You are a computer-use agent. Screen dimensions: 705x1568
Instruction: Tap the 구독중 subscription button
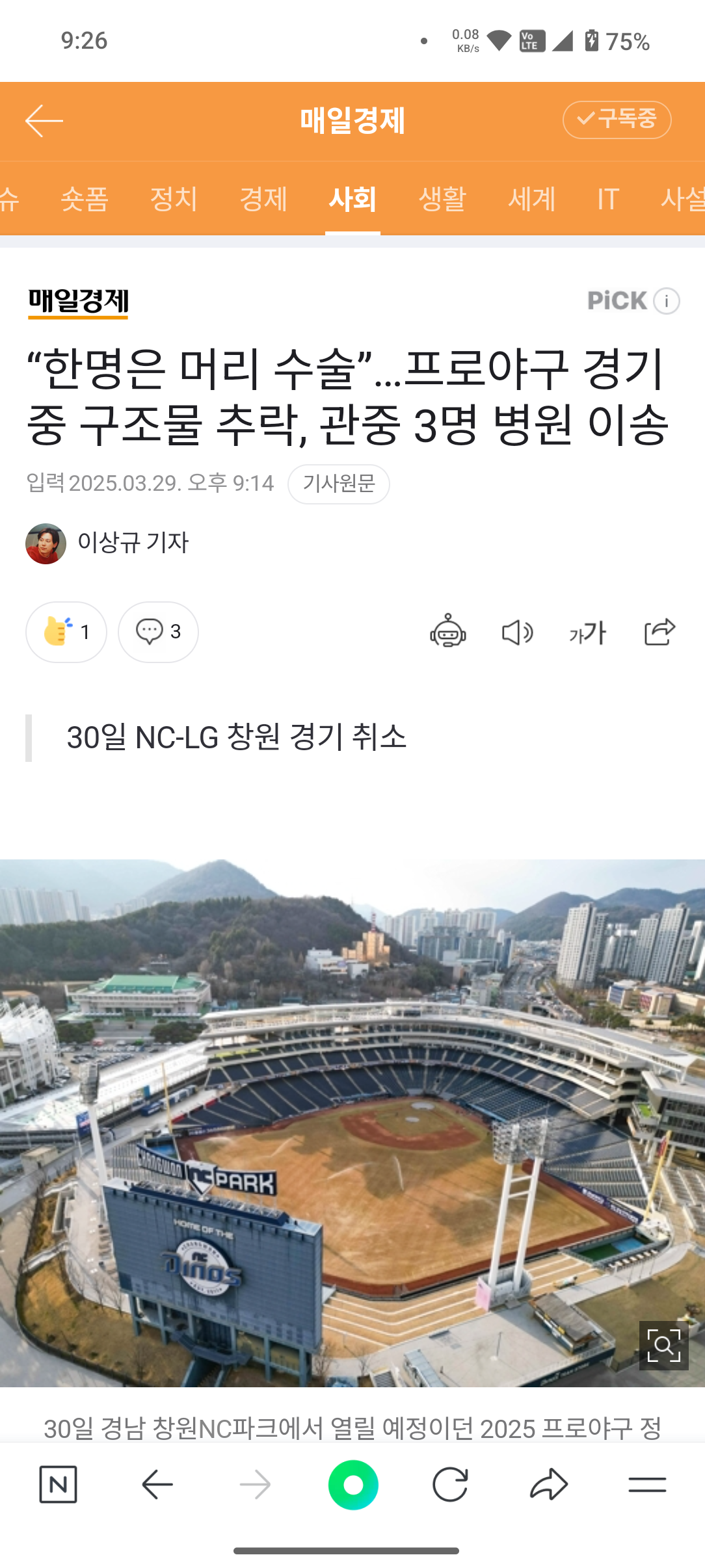point(617,120)
